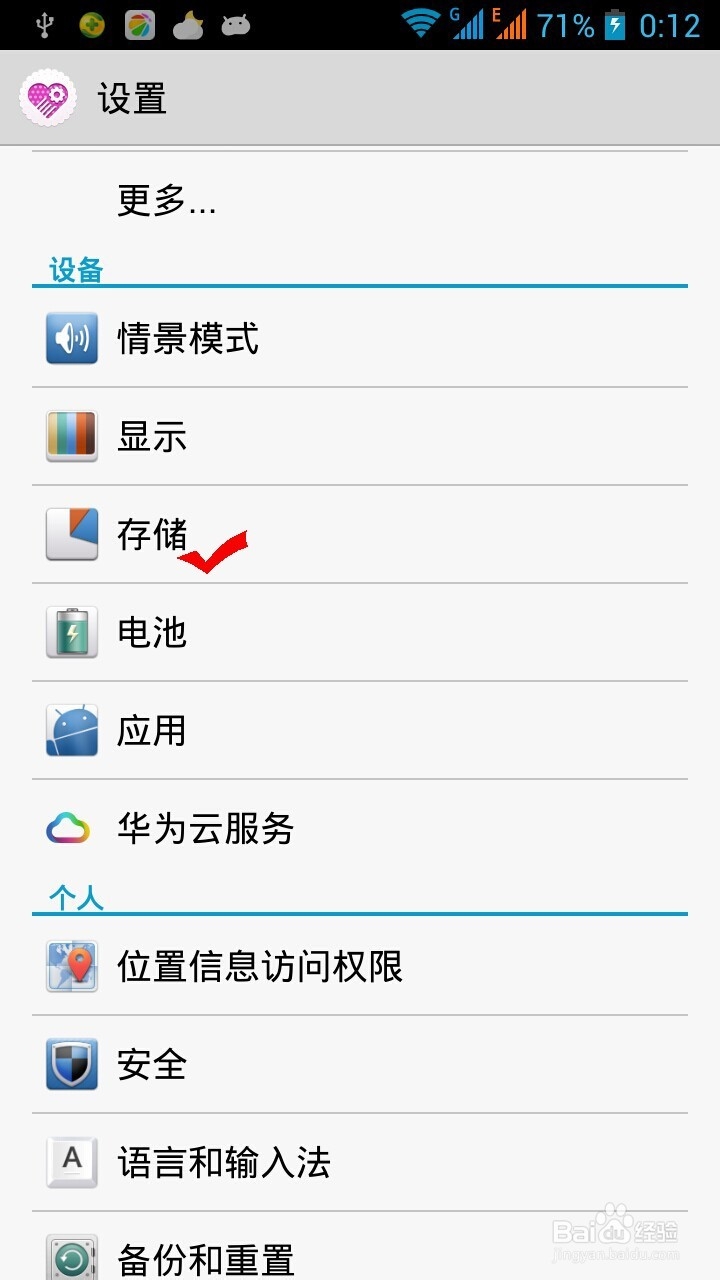Viewport: 720px width, 1280px height.
Task: Tap the 备份和重置 restore icon
Action: click(x=71, y=1258)
